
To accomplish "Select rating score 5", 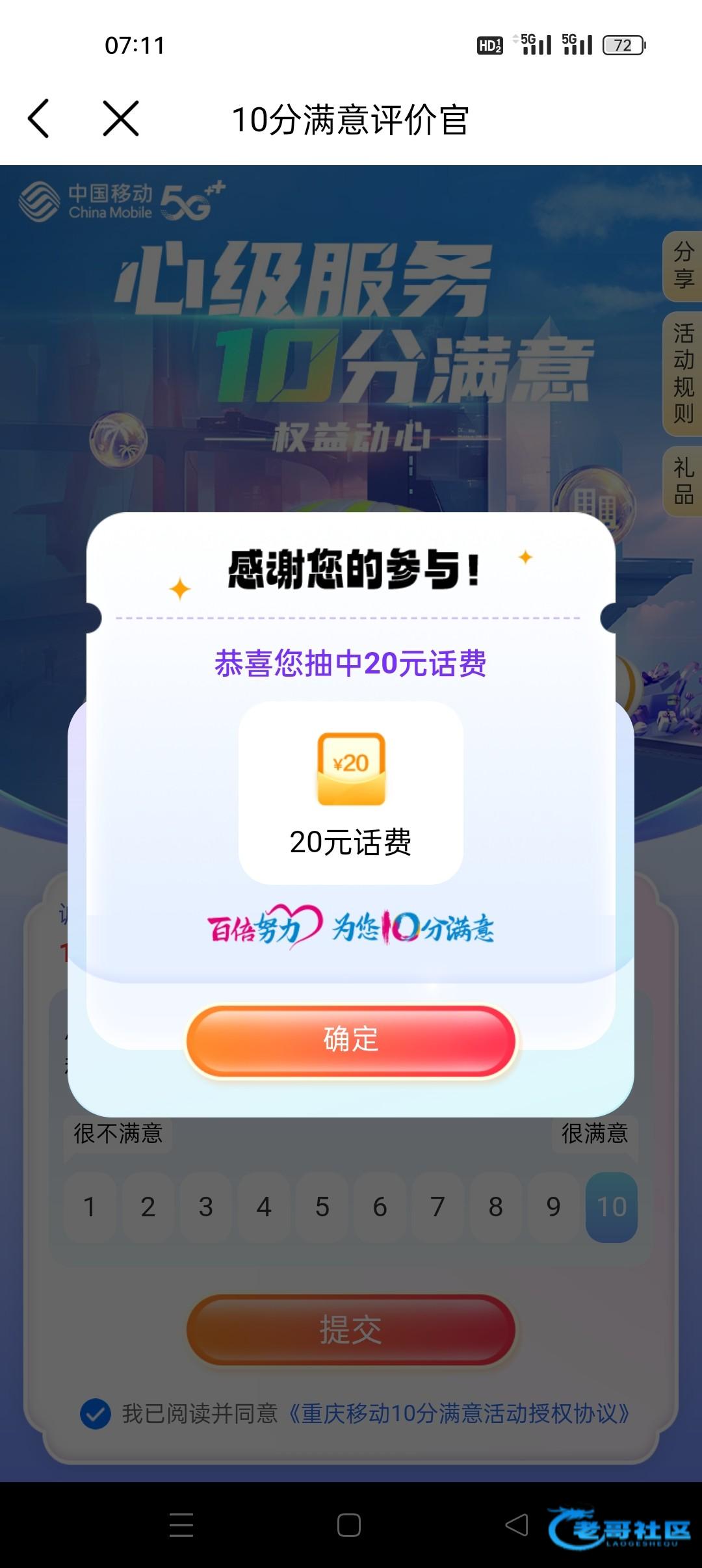I will pos(322,1207).
